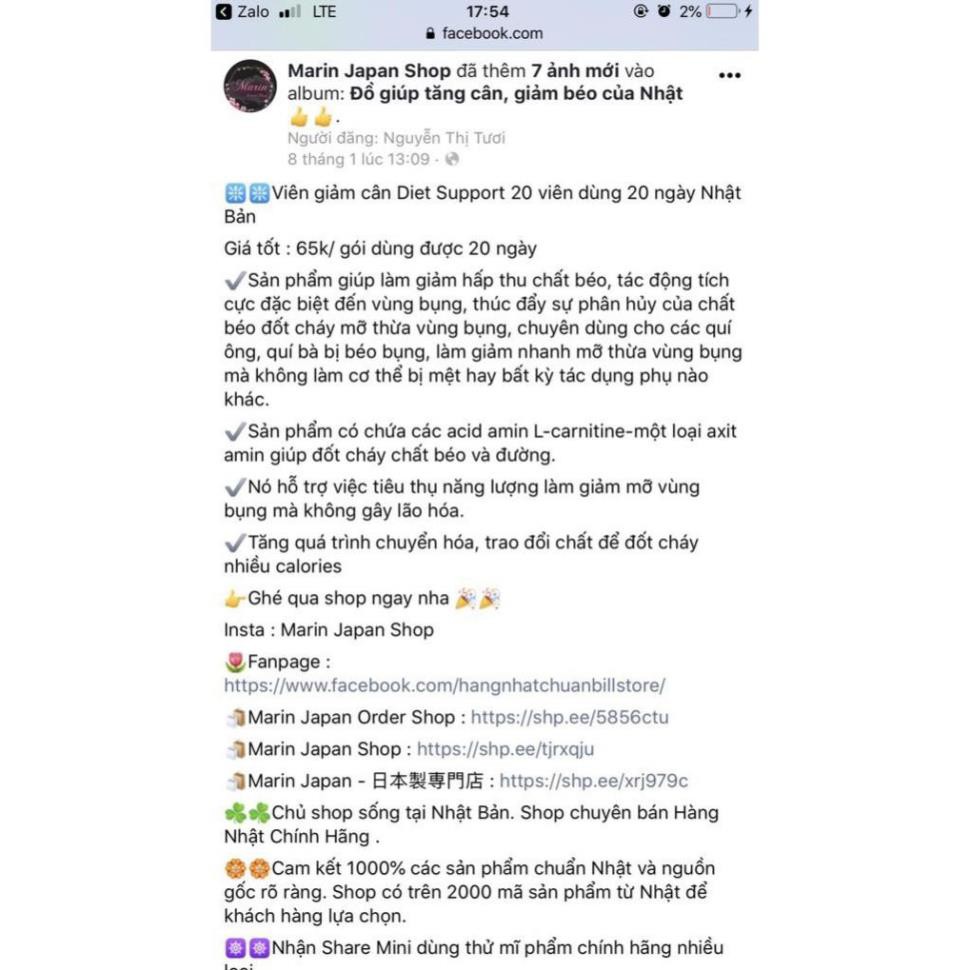The height and width of the screenshot is (970, 970).
Task: Open the post overflow menu
Action: pyautogui.click(x=730, y=75)
